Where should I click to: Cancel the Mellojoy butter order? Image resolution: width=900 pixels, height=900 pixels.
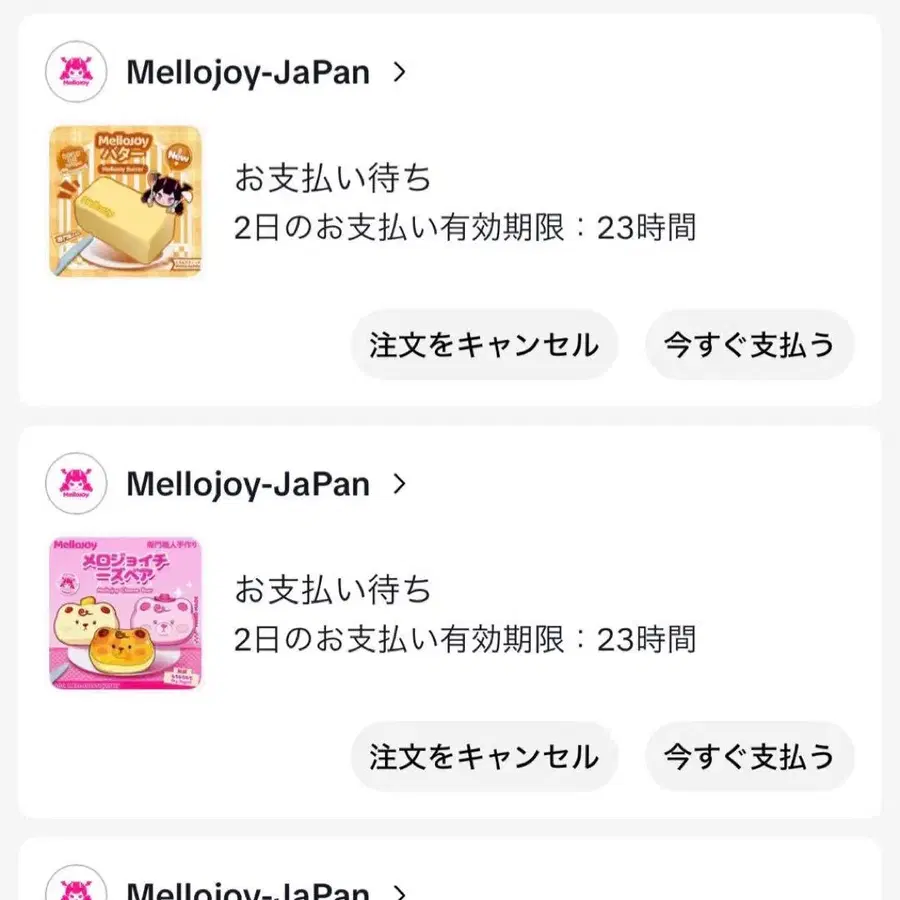tap(484, 345)
